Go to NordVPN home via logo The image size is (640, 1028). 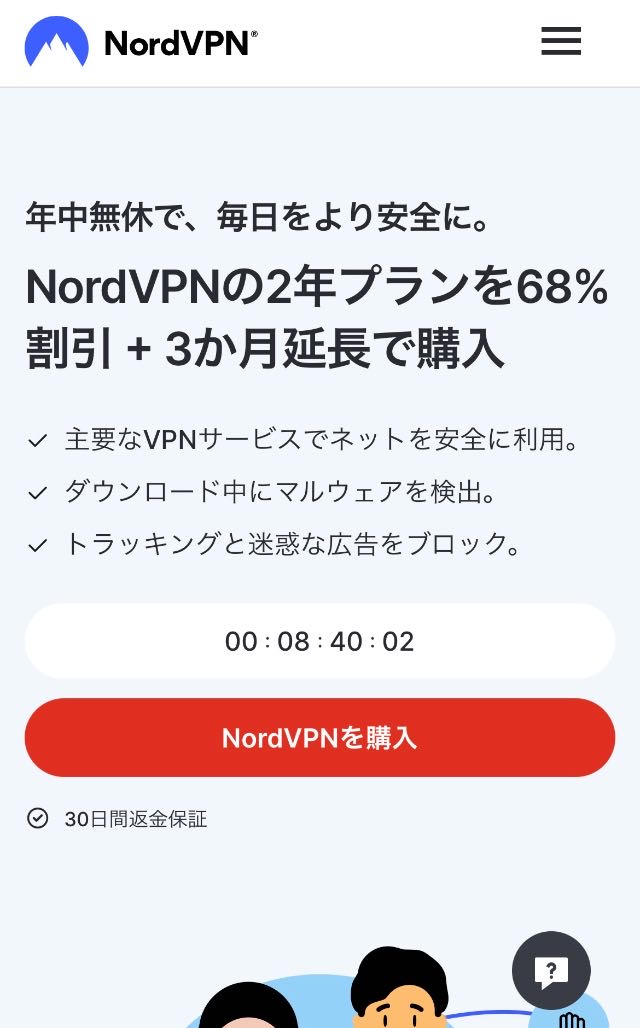(141, 42)
